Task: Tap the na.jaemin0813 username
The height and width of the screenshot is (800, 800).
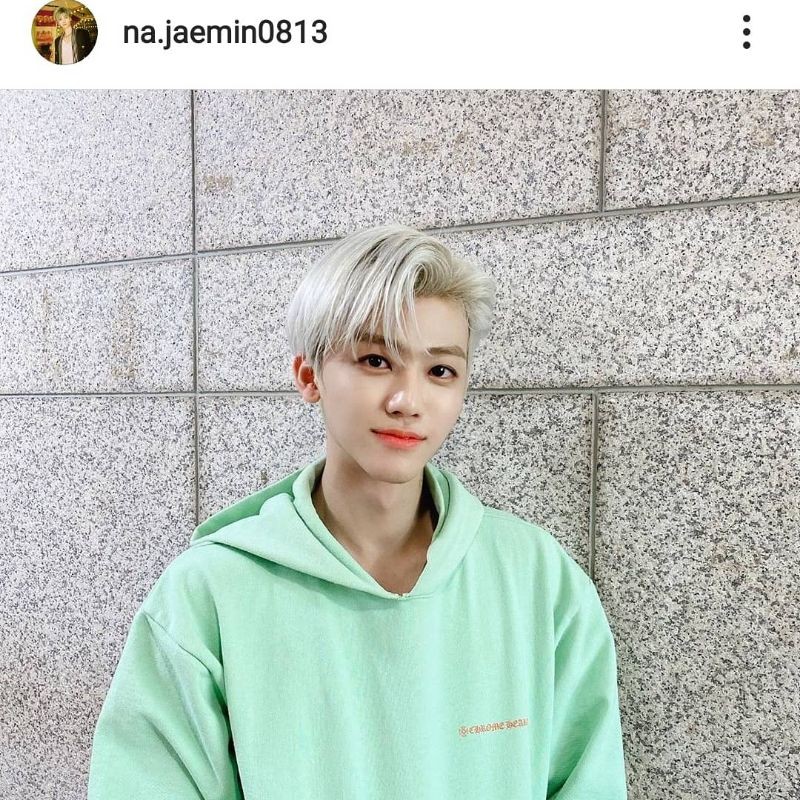Action: tap(225, 33)
